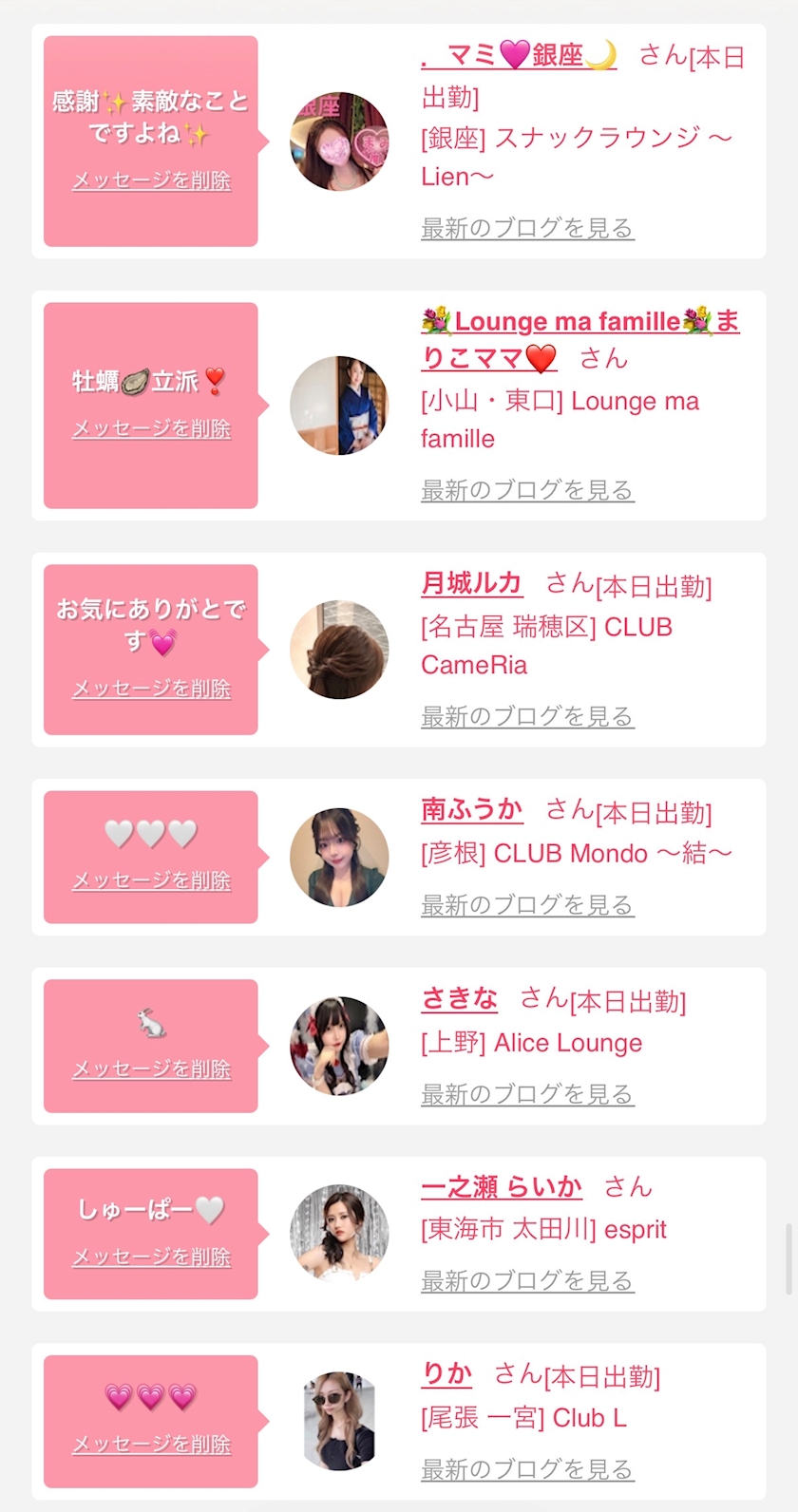View latest blog of 一之瀬 らいか
Image resolution: width=798 pixels, height=1512 pixels.
tap(527, 1281)
